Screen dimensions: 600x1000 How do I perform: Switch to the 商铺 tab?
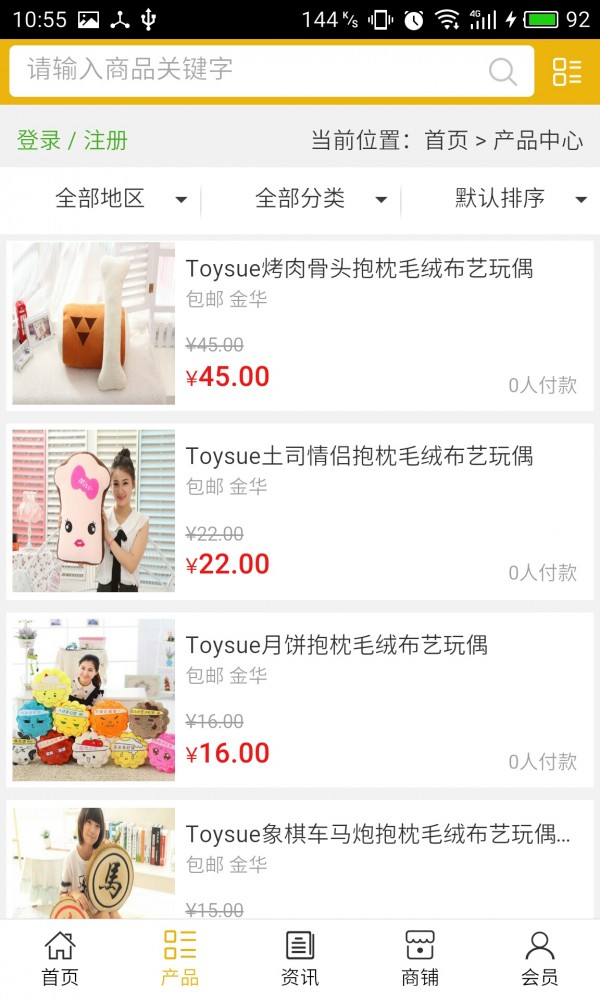click(x=420, y=959)
